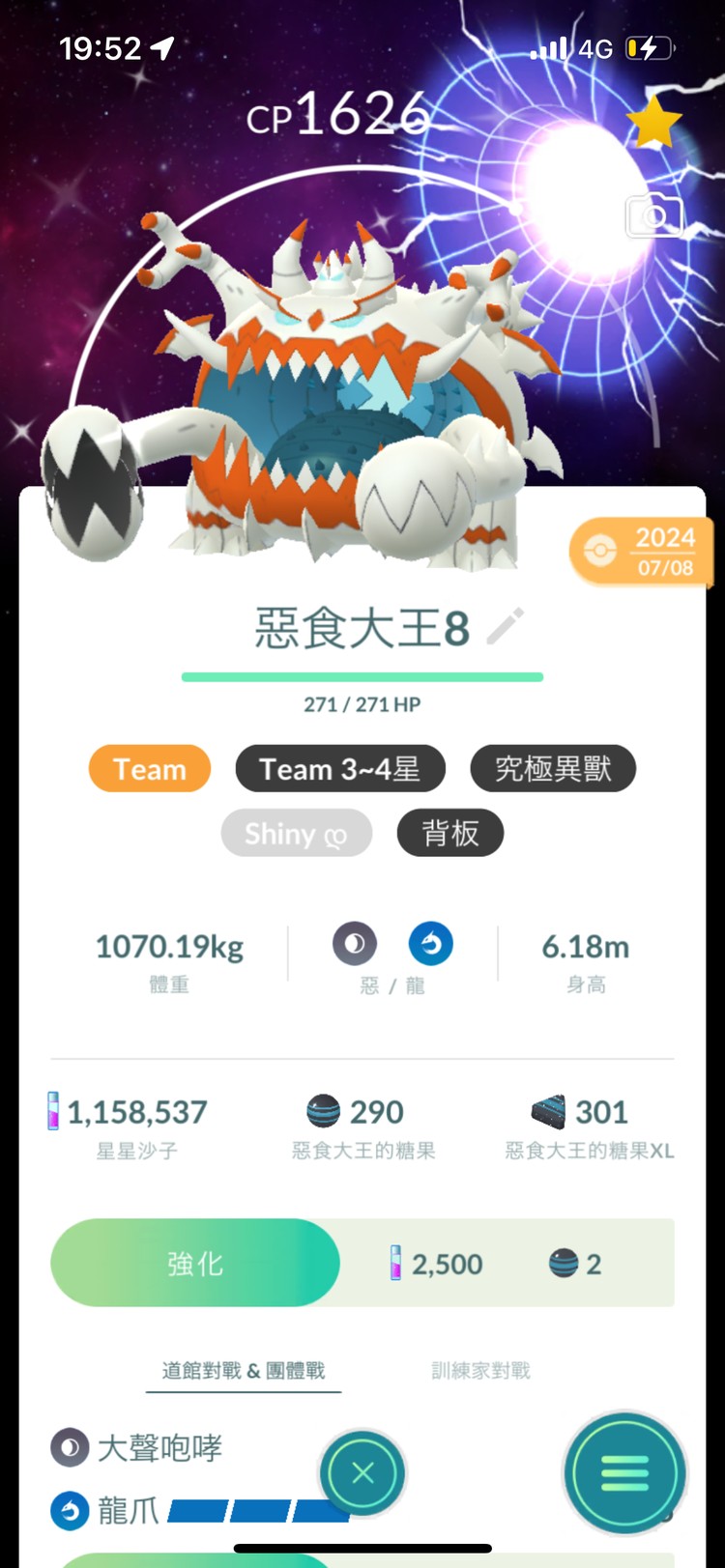This screenshot has width=725, height=1568.
Task: Open the 背板 tag
Action: (x=449, y=834)
